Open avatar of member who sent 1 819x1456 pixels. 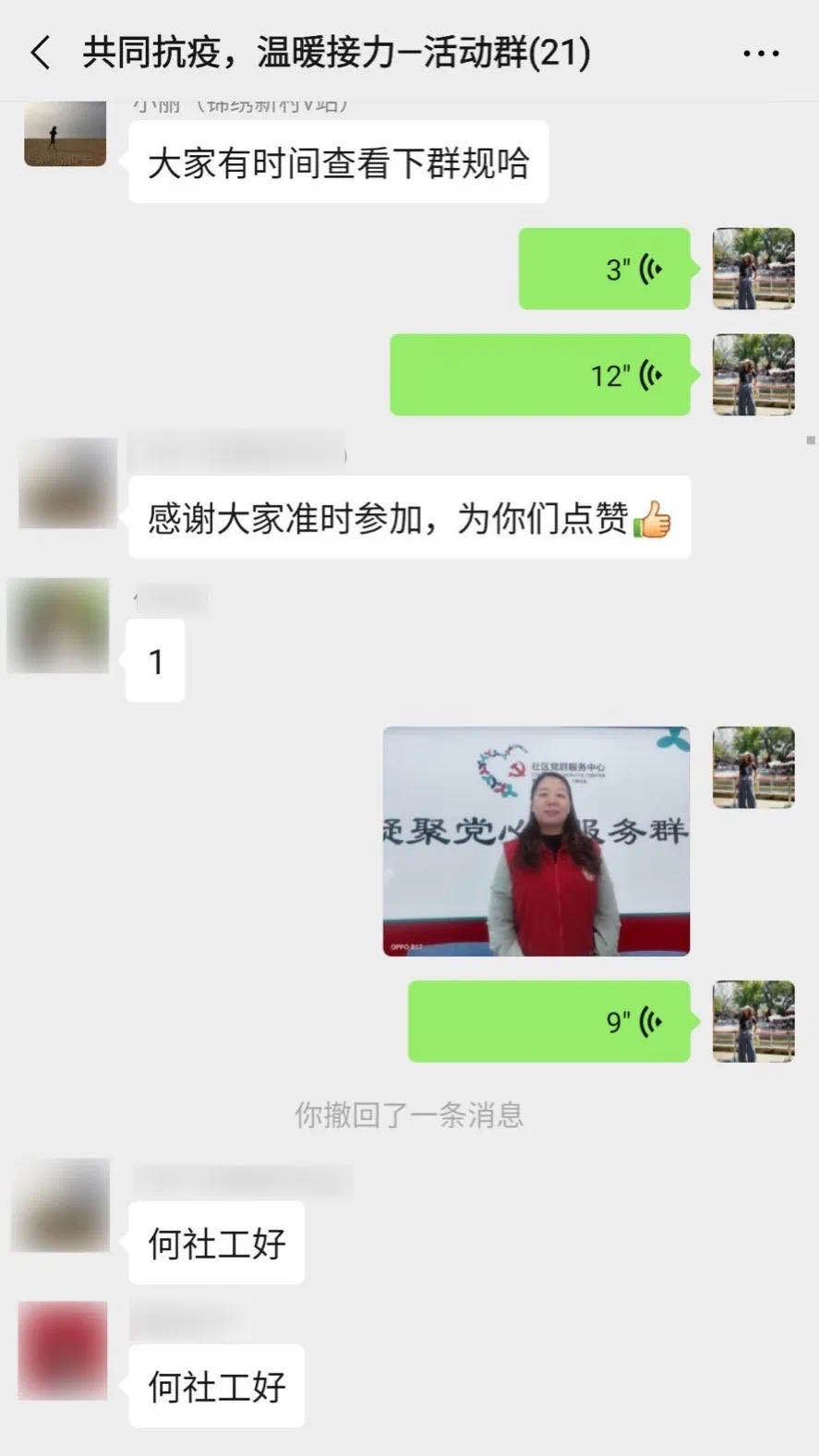59,626
